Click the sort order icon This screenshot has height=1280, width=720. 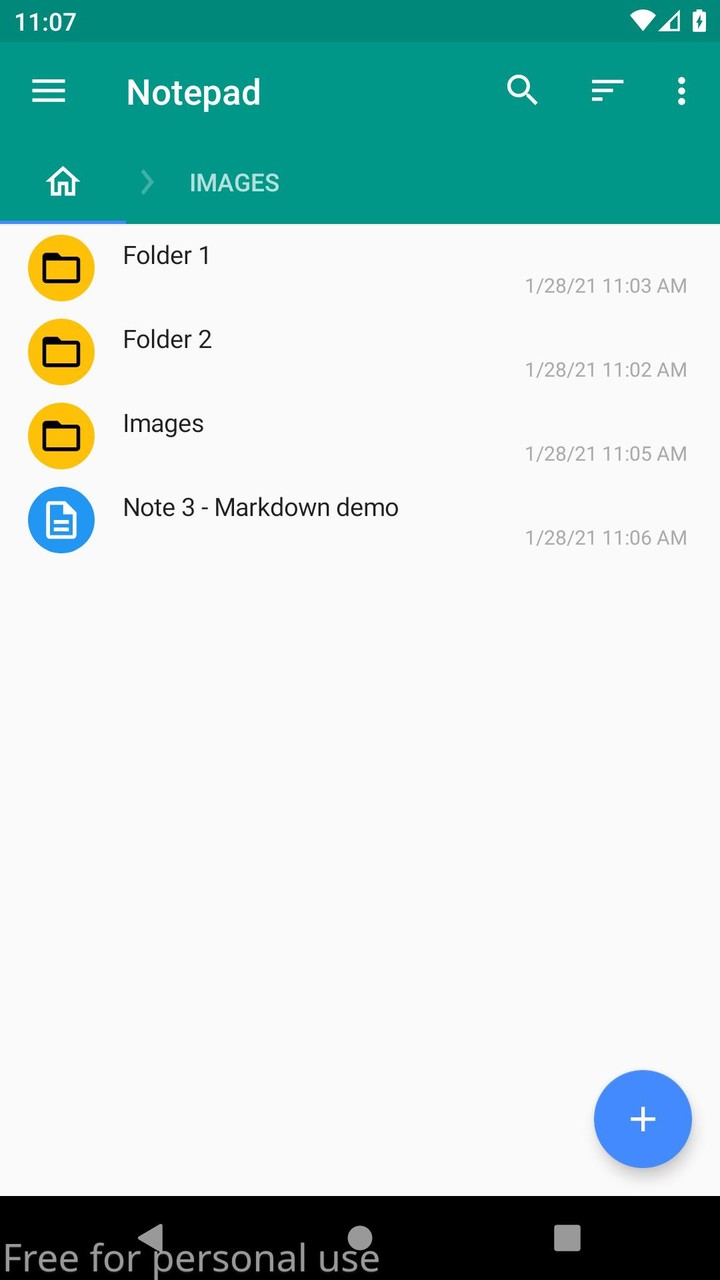click(606, 90)
